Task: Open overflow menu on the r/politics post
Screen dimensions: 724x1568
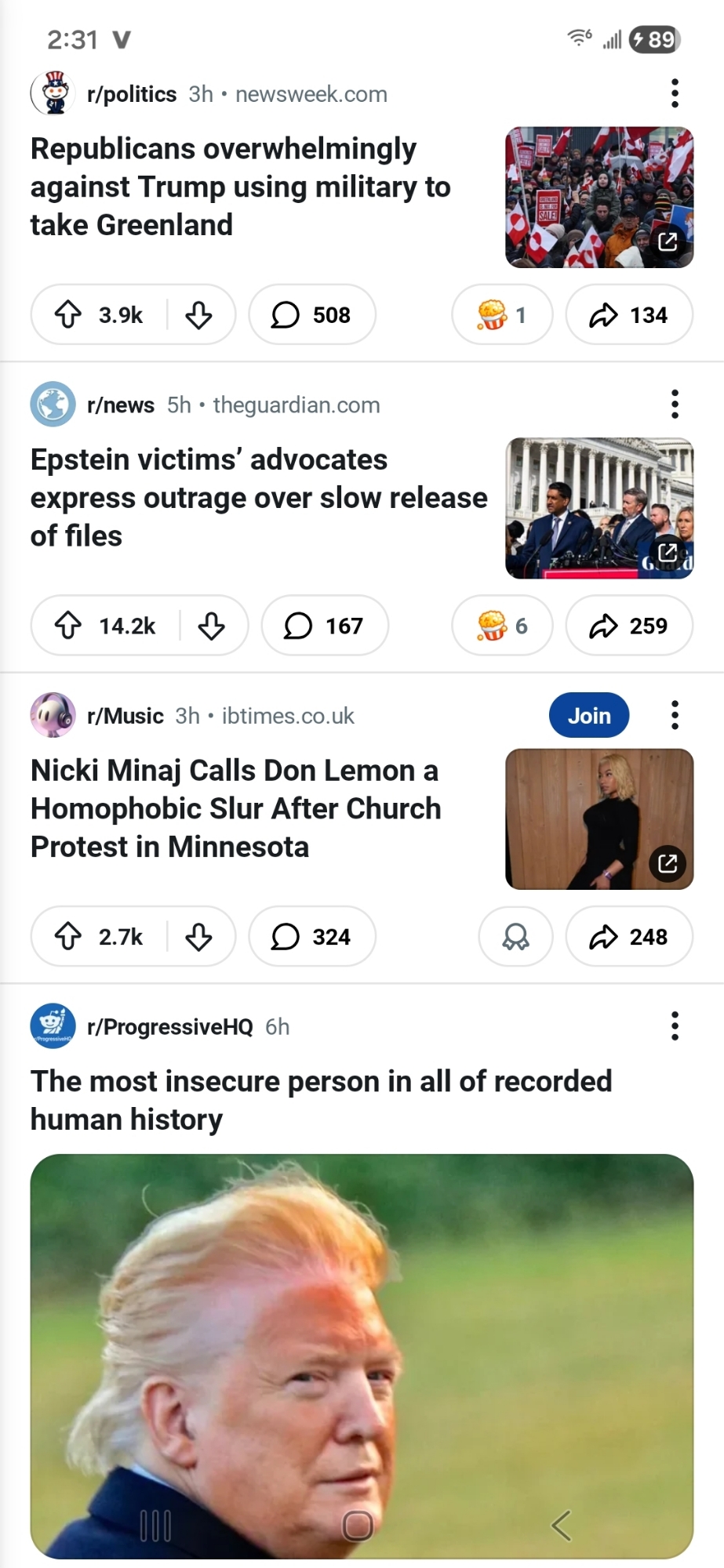Action: click(x=674, y=93)
